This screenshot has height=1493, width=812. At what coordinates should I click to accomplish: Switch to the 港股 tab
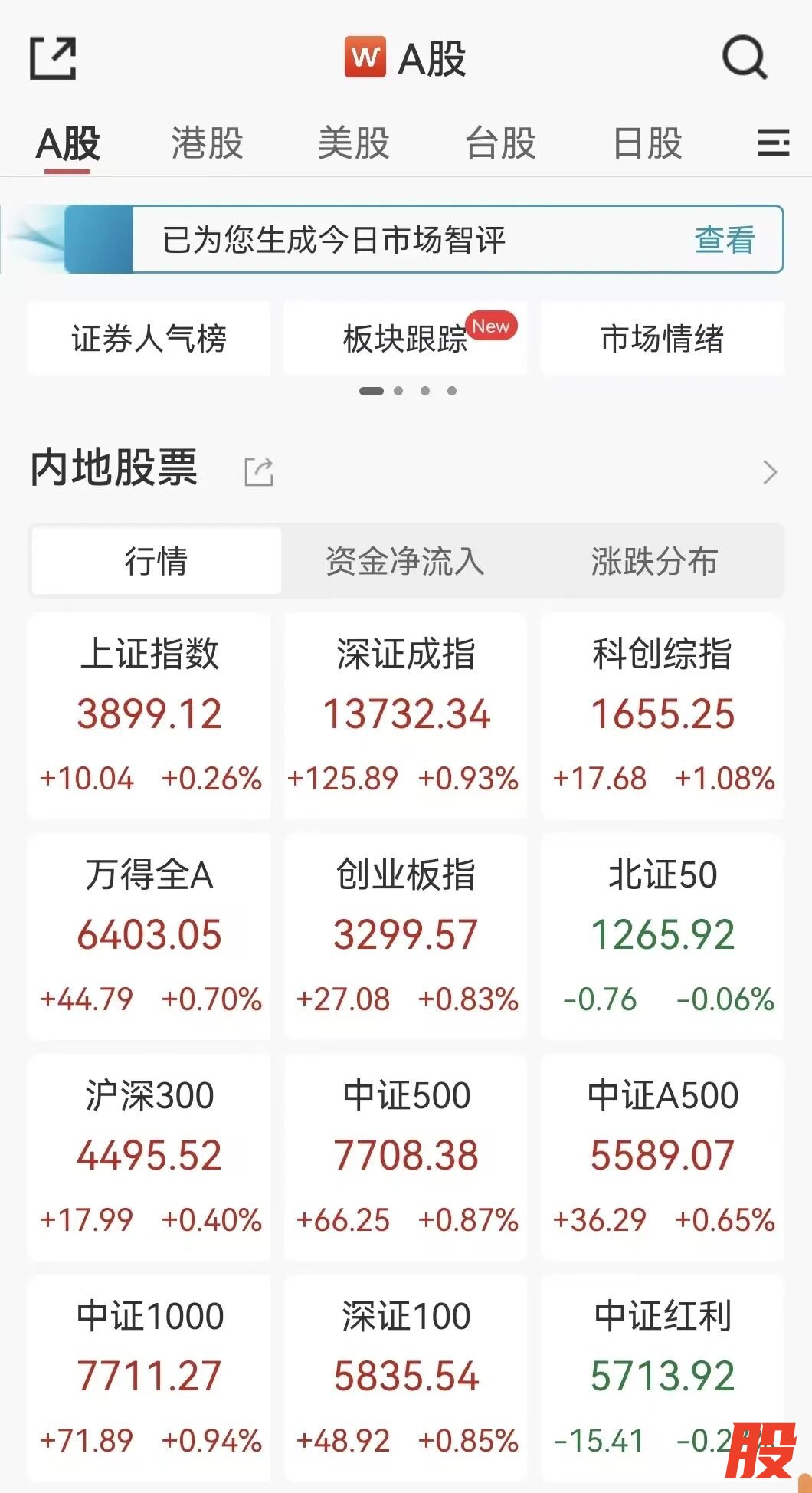207,143
